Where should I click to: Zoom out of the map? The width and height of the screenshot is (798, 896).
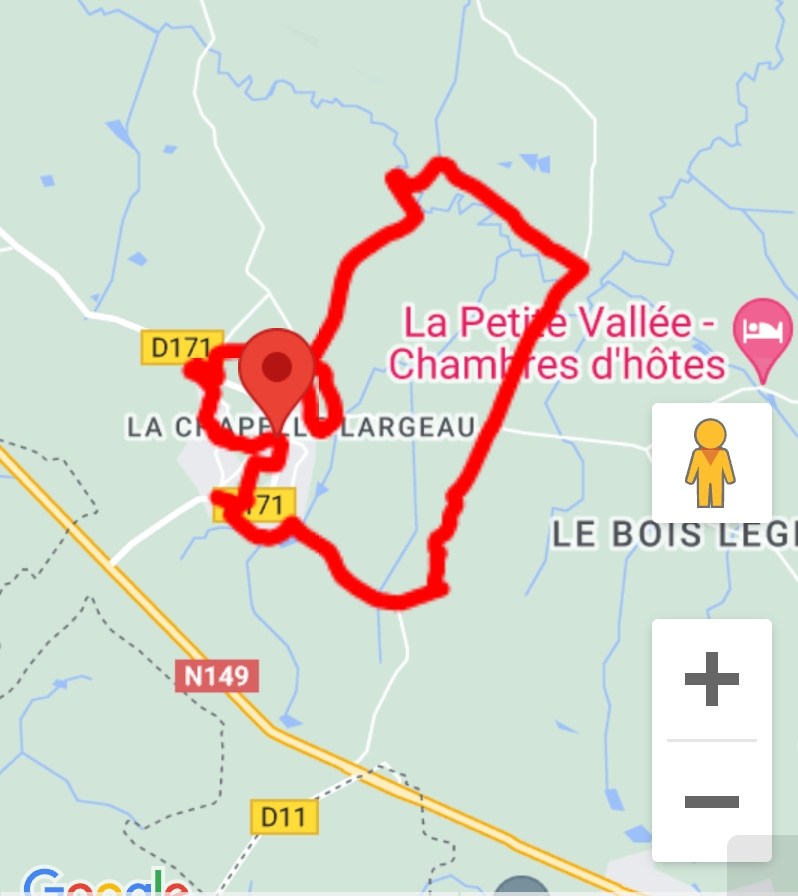(x=711, y=801)
